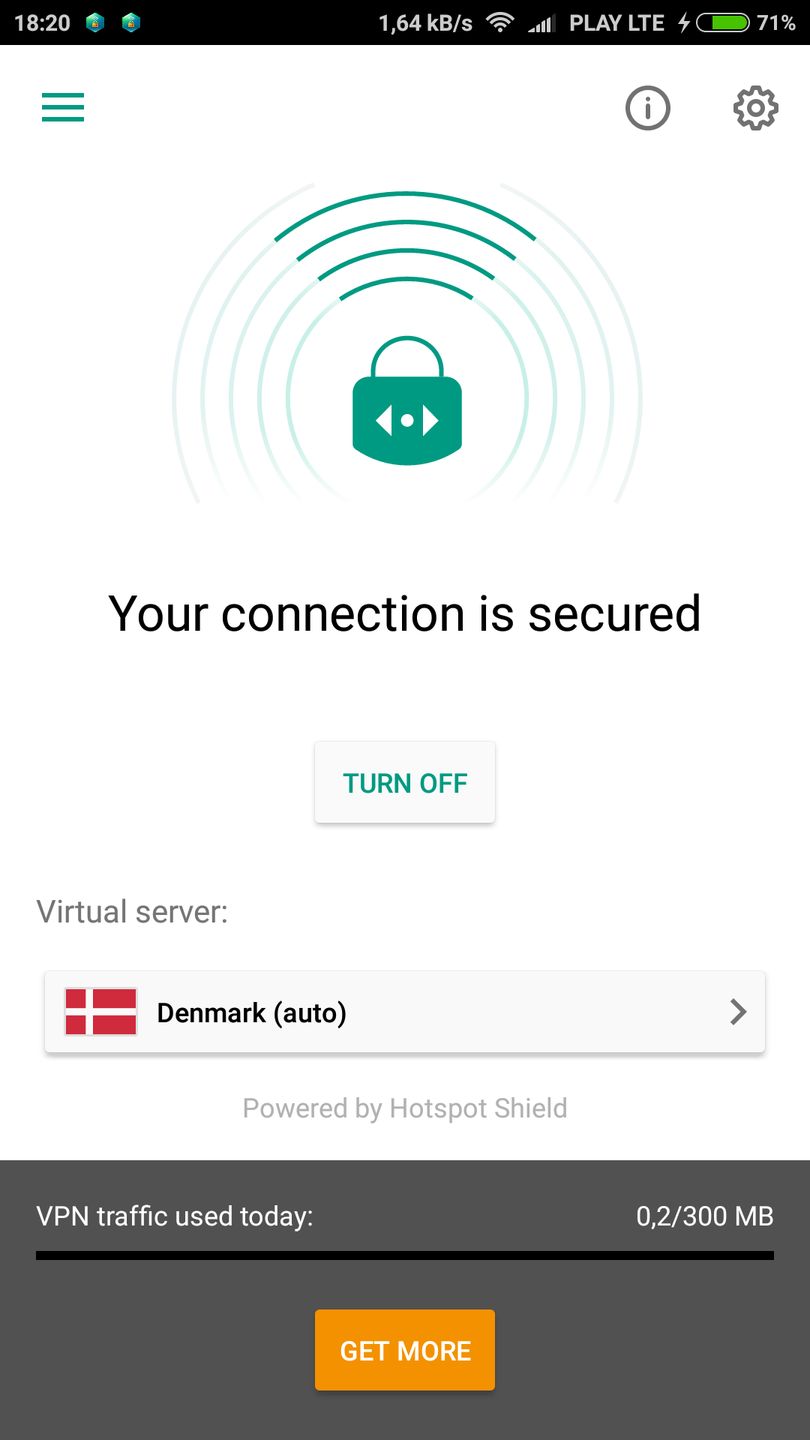The image size is (810, 1440).
Task: Tap GET MORE to increase VPN traffic
Action: point(405,1350)
